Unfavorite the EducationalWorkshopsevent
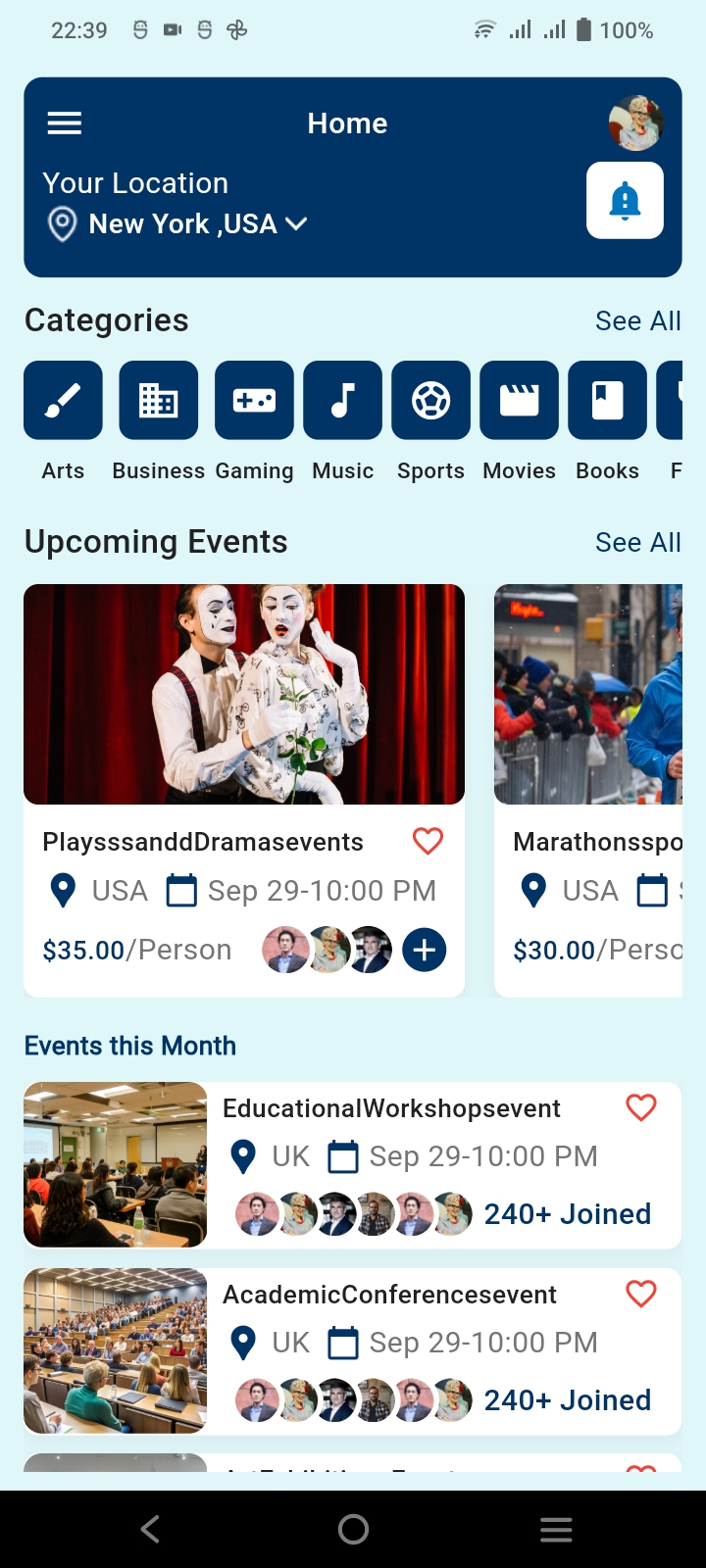The height and width of the screenshot is (1568, 706). [641, 1107]
